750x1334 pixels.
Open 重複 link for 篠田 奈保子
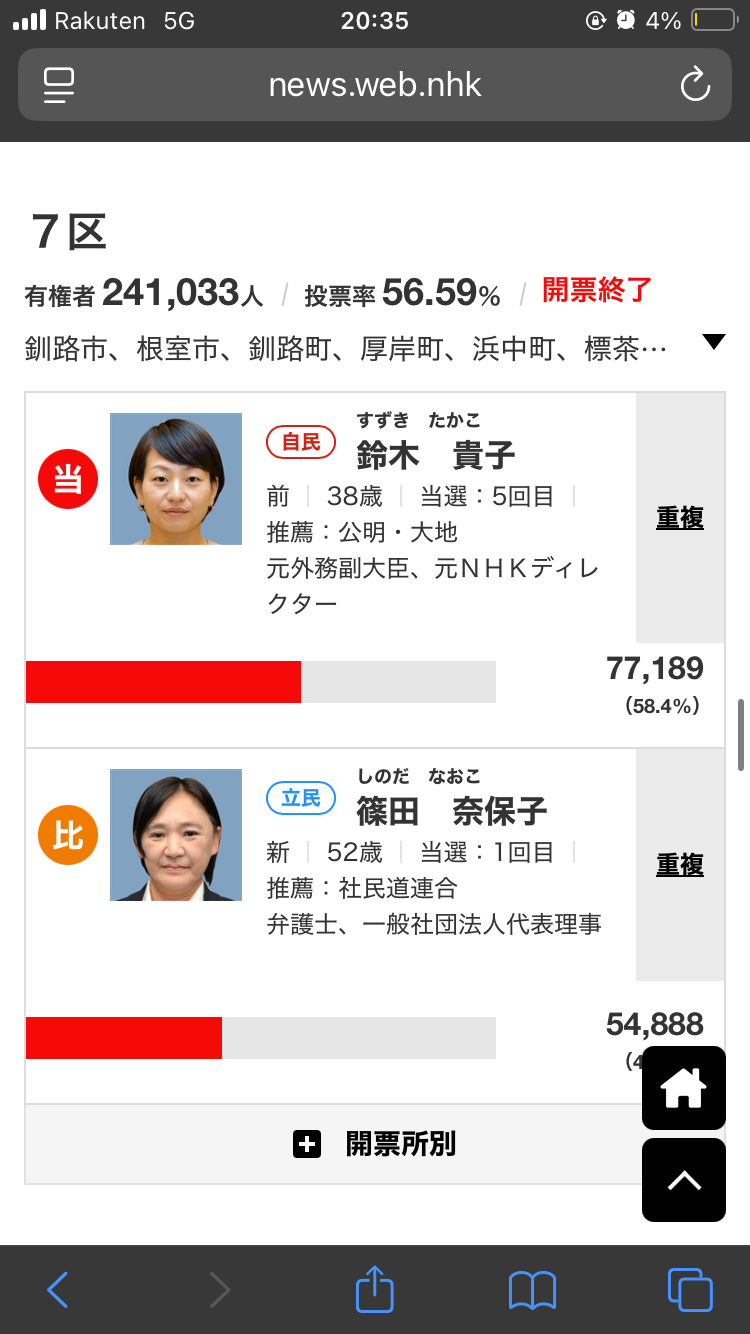click(680, 865)
